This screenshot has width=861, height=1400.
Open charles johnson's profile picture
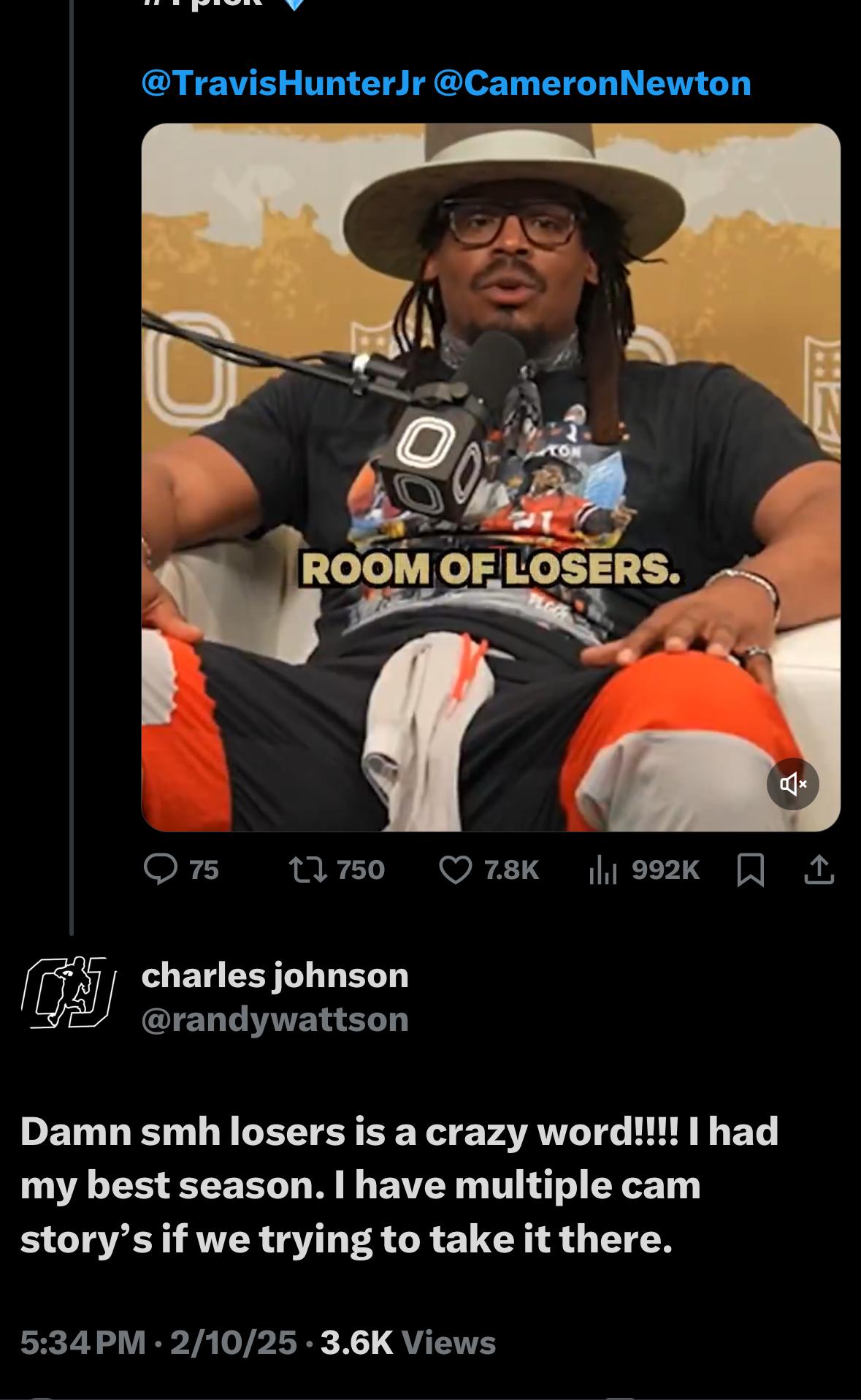point(69,992)
